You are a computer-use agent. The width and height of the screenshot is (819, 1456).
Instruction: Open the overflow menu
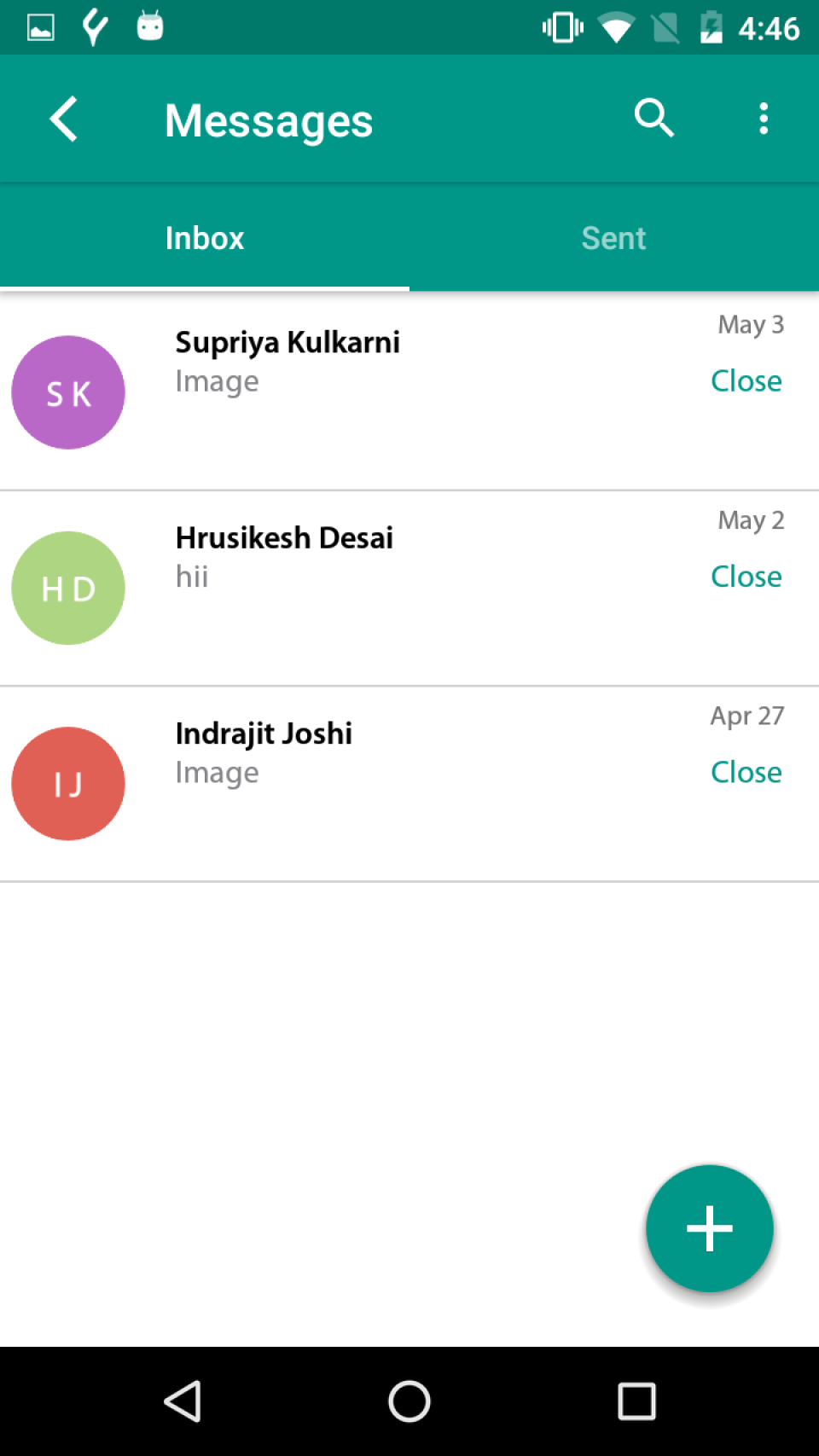click(x=764, y=118)
